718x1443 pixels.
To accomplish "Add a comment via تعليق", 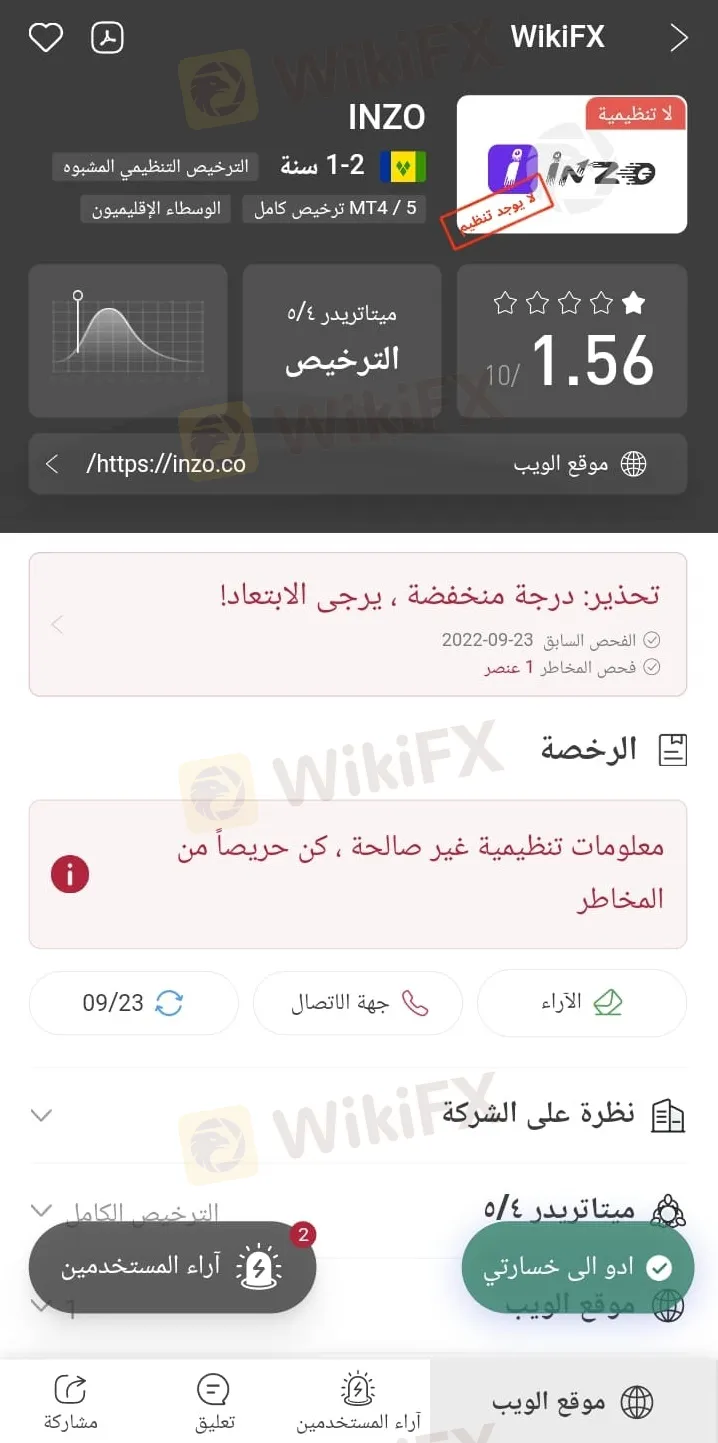I will tap(214, 1401).
